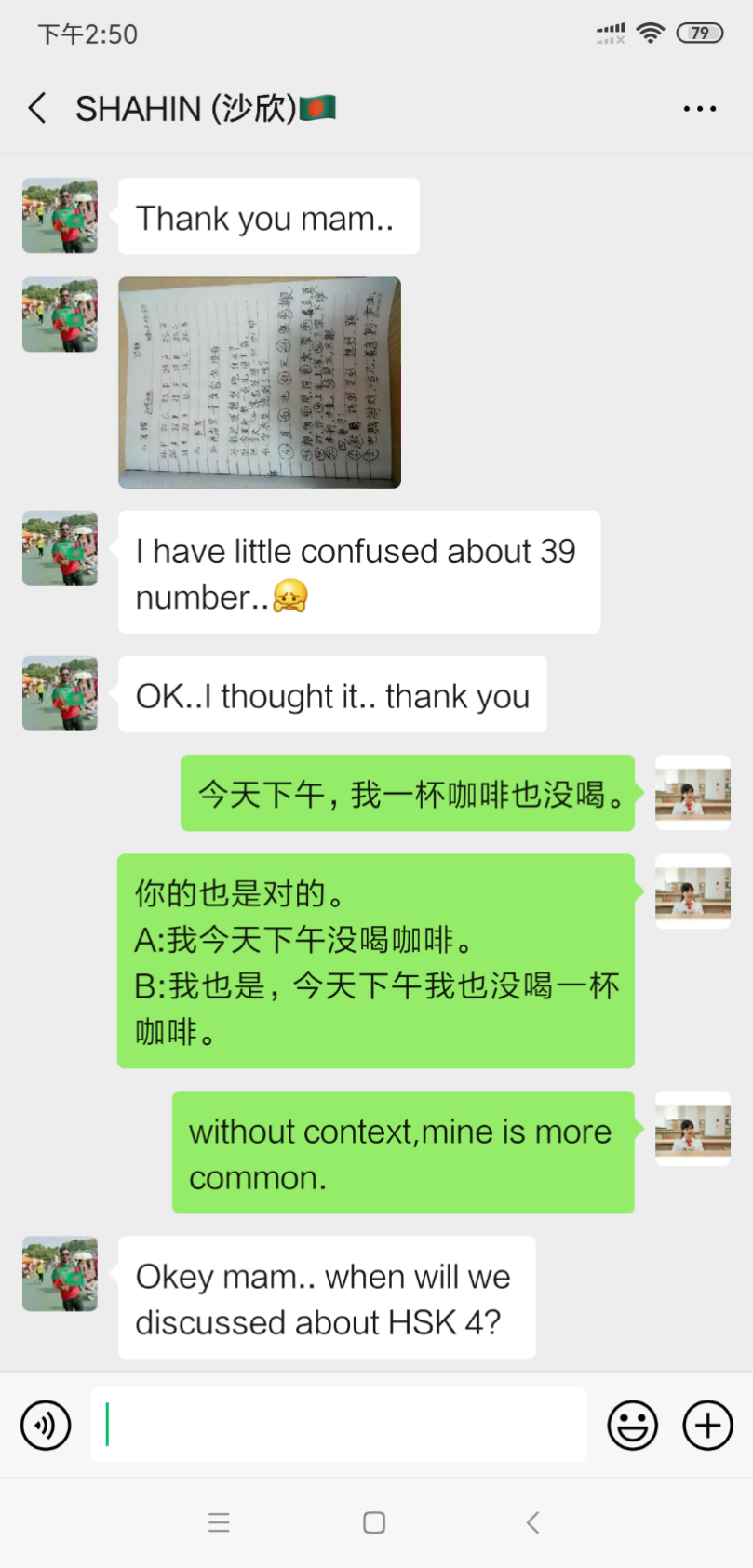Tap SHAHIN's avatar beside 'Thank you mam..'
Screen dimensions: 753x1568
61,216
